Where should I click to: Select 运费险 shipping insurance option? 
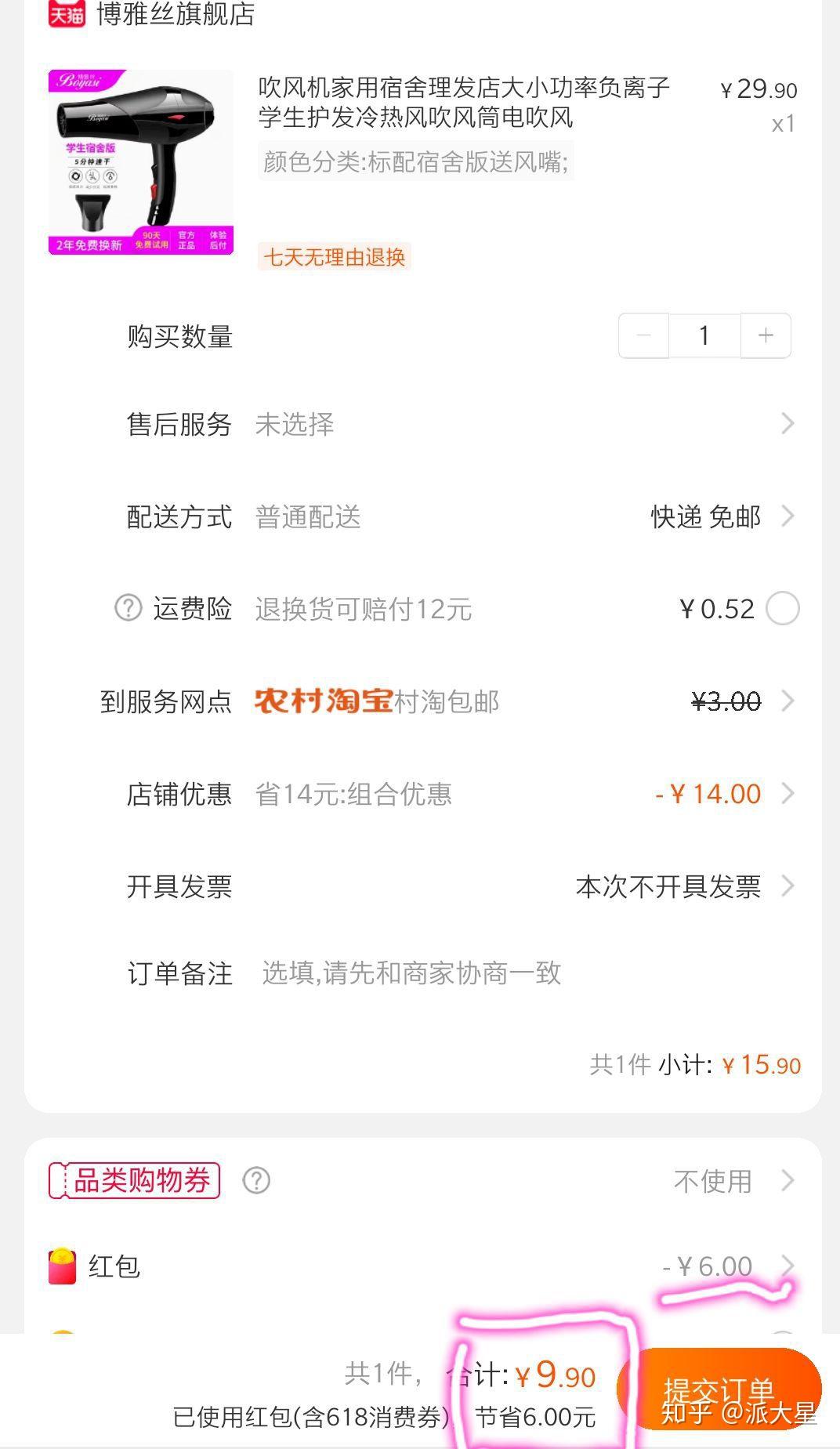(x=782, y=608)
